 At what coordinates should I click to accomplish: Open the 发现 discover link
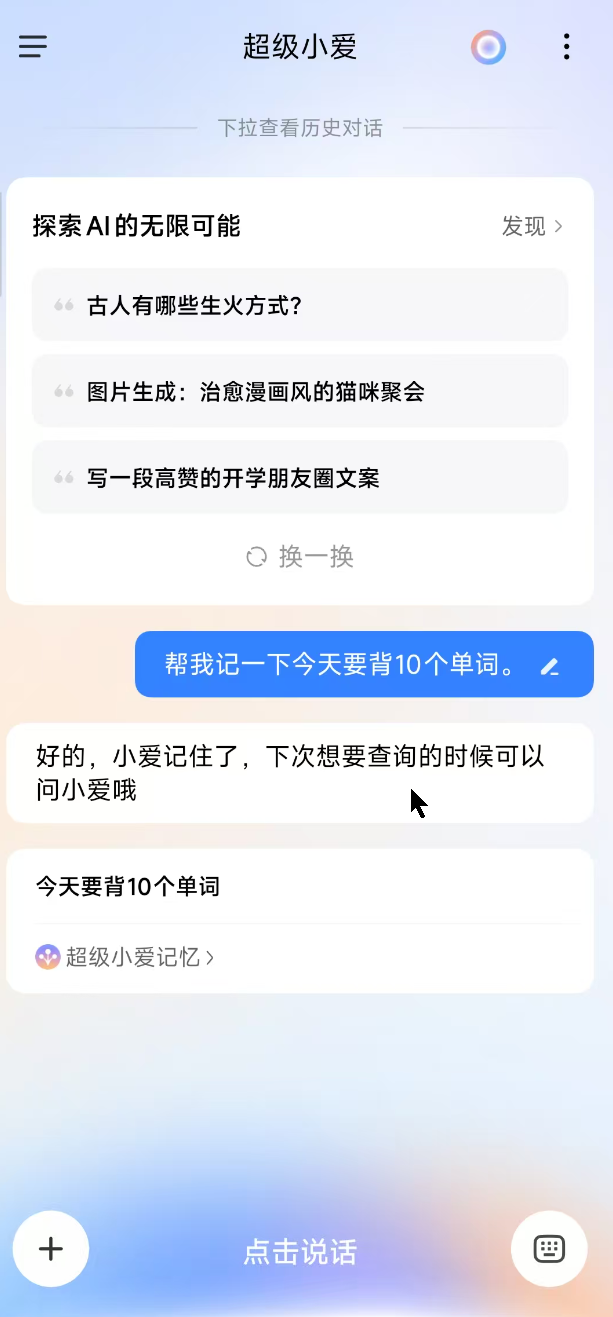pos(532,226)
